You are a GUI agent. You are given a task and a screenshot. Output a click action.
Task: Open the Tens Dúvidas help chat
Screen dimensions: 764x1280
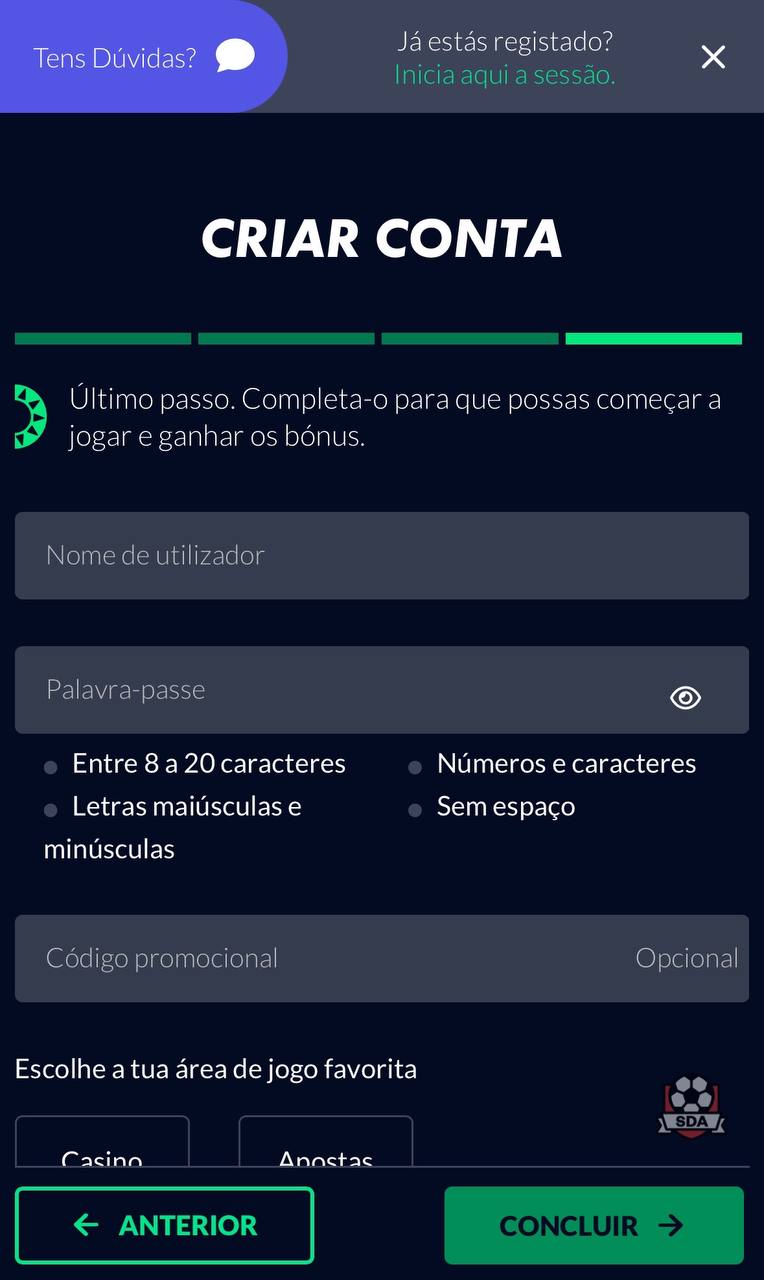[x=143, y=57]
